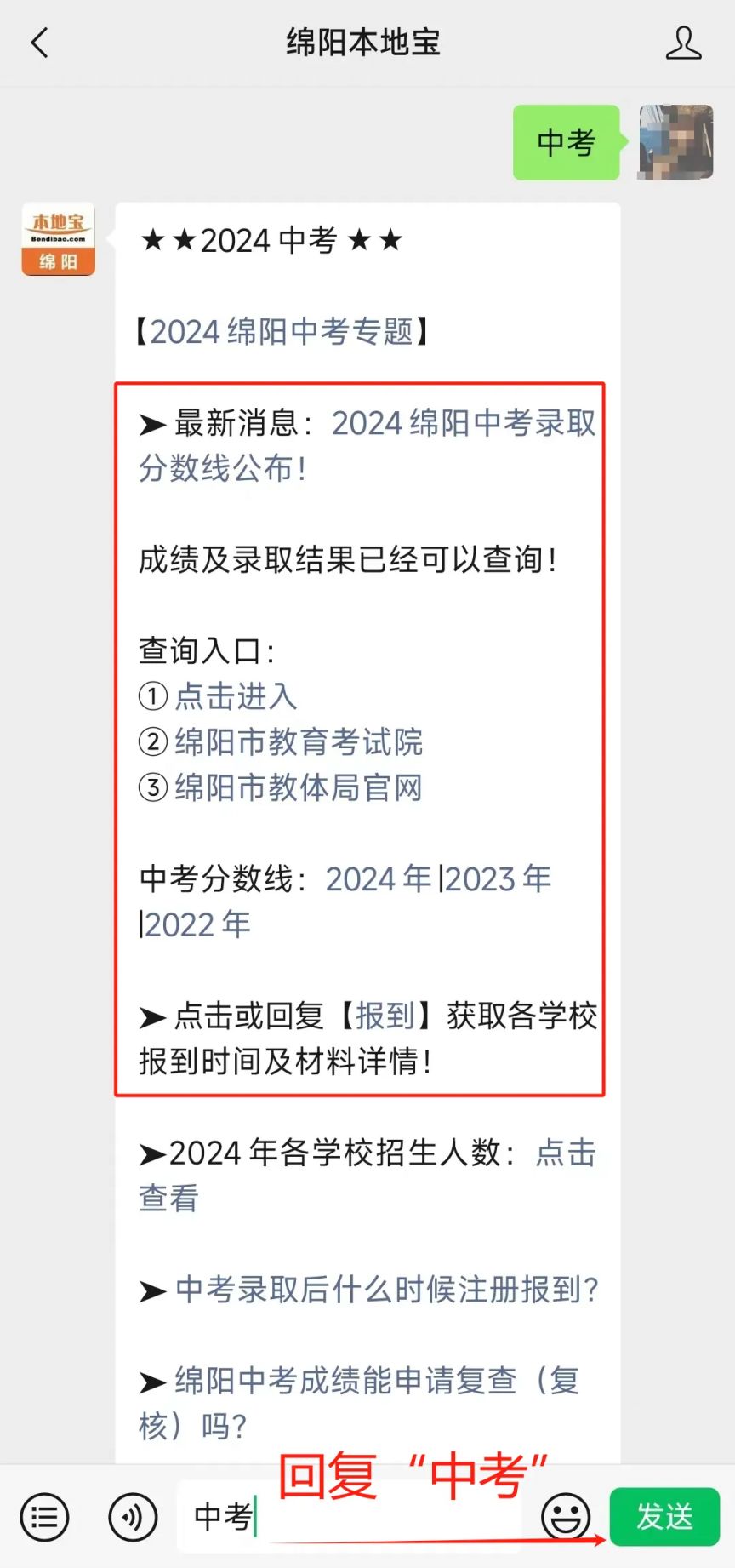Screen dimensions: 735x1568
Task: Open 2024绵阳中考专题 link
Action: tap(282, 331)
